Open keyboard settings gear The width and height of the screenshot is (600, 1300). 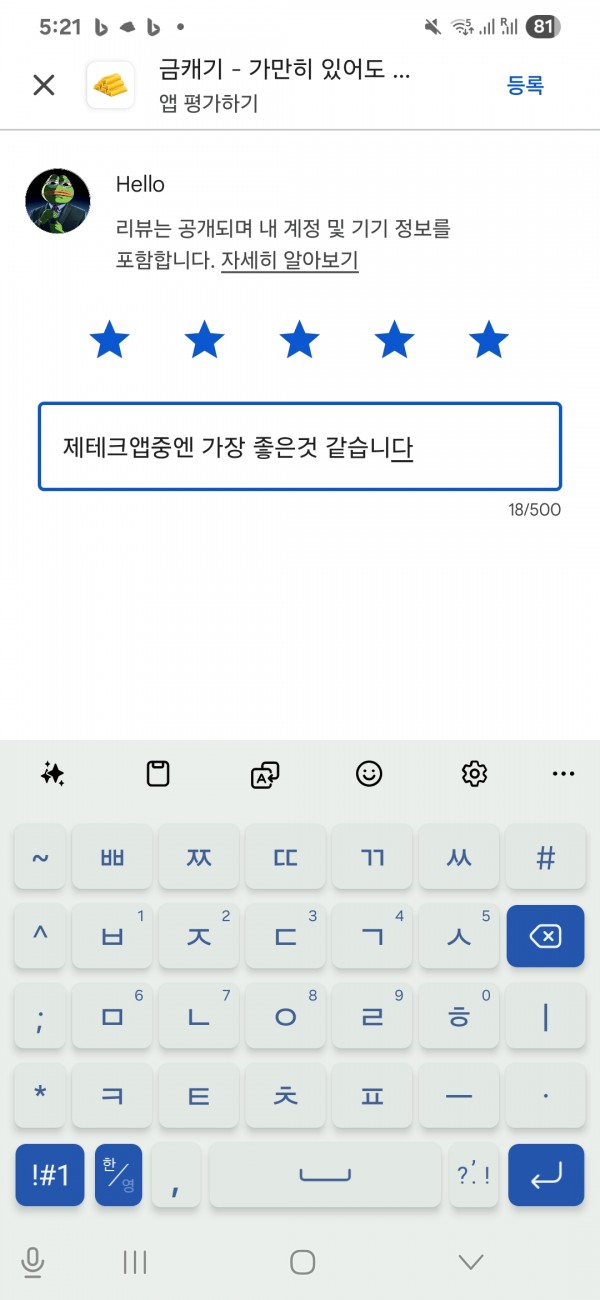(474, 773)
